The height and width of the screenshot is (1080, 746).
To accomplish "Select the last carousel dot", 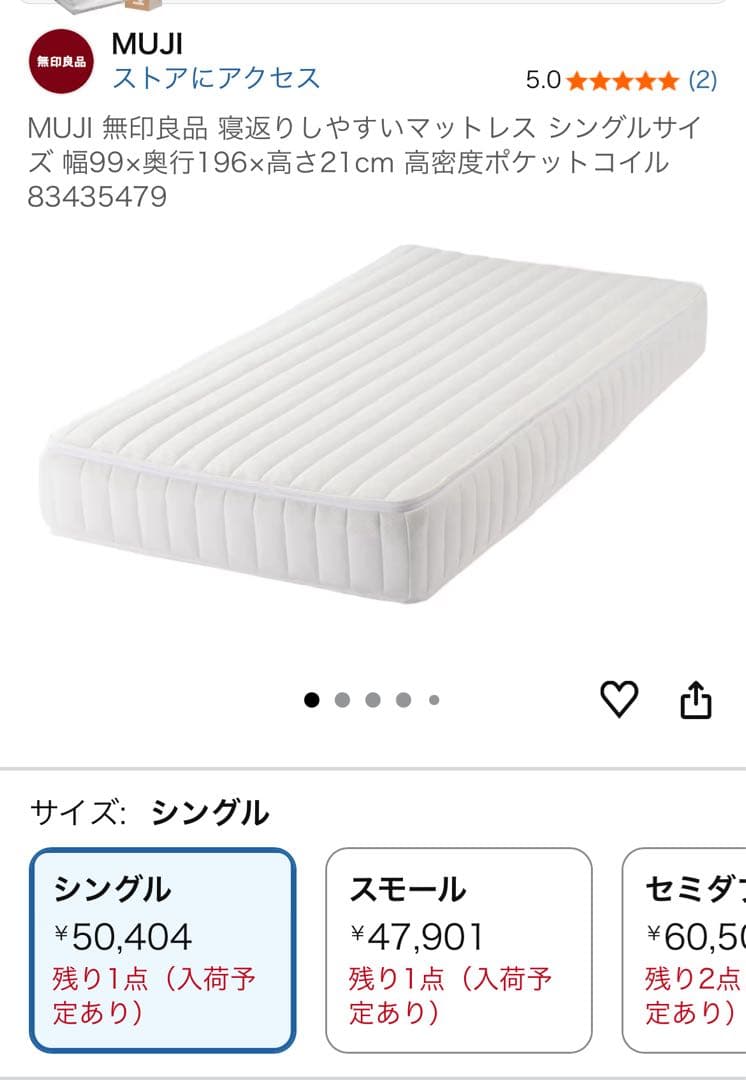I will (x=434, y=697).
